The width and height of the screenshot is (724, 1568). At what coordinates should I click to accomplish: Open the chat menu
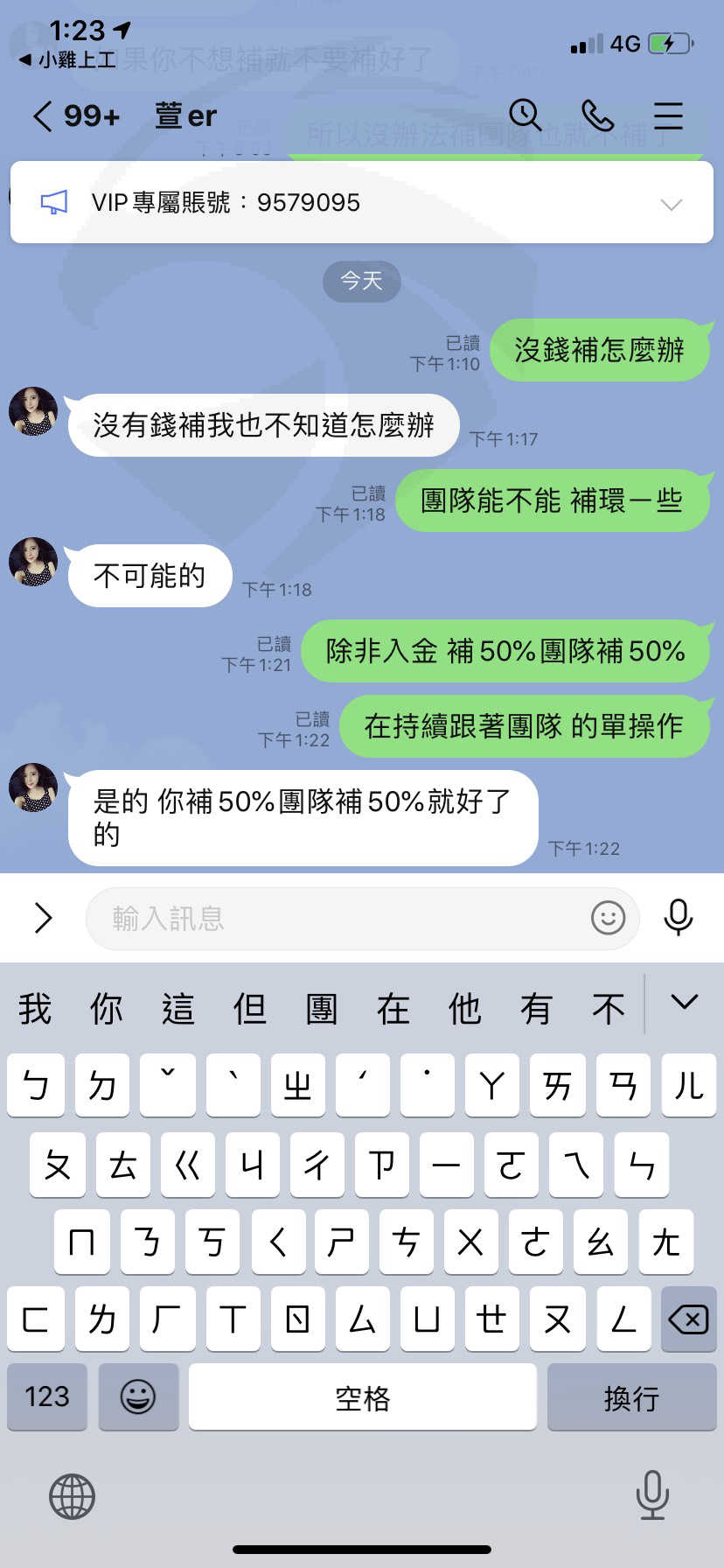pyautogui.click(x=668, y=115)
